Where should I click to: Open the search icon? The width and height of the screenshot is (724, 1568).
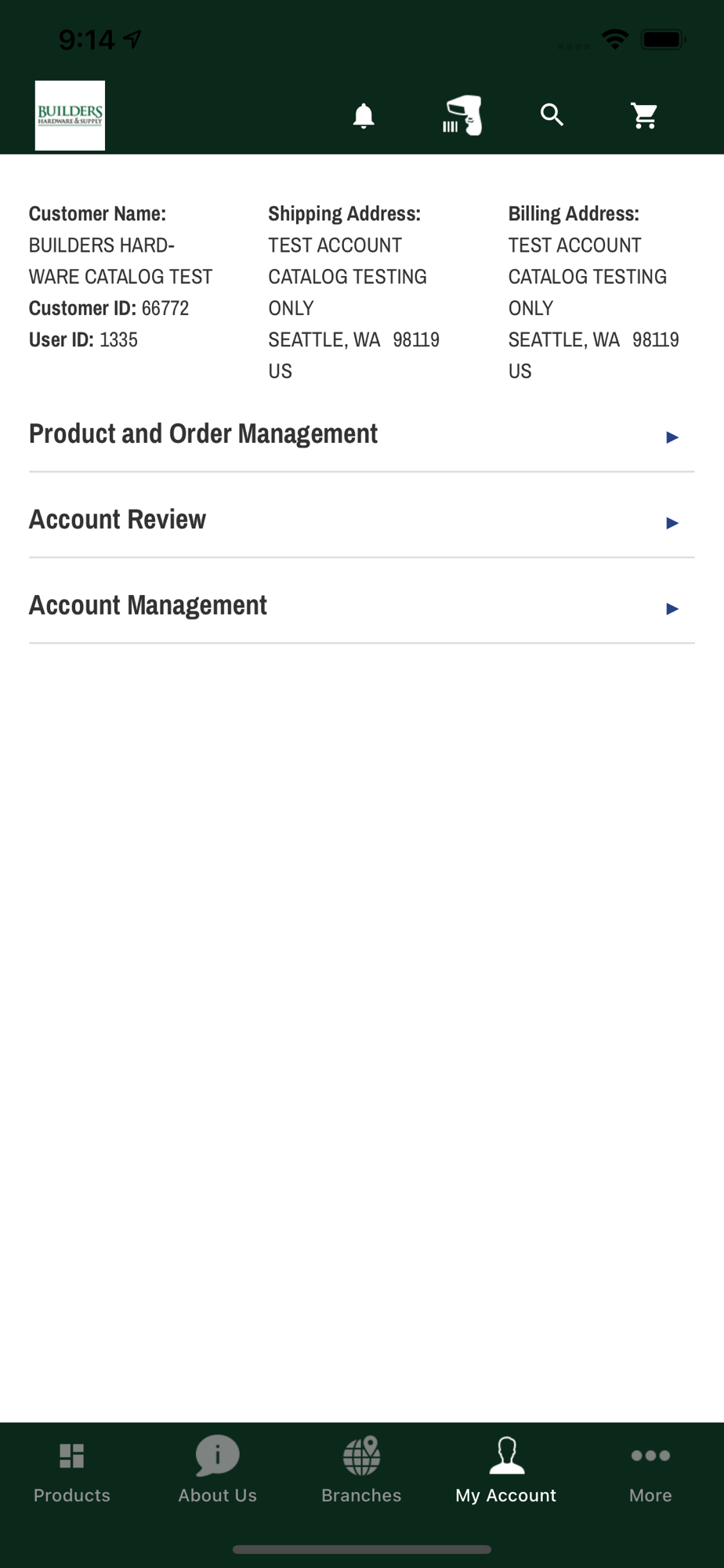tap(552, 115)
